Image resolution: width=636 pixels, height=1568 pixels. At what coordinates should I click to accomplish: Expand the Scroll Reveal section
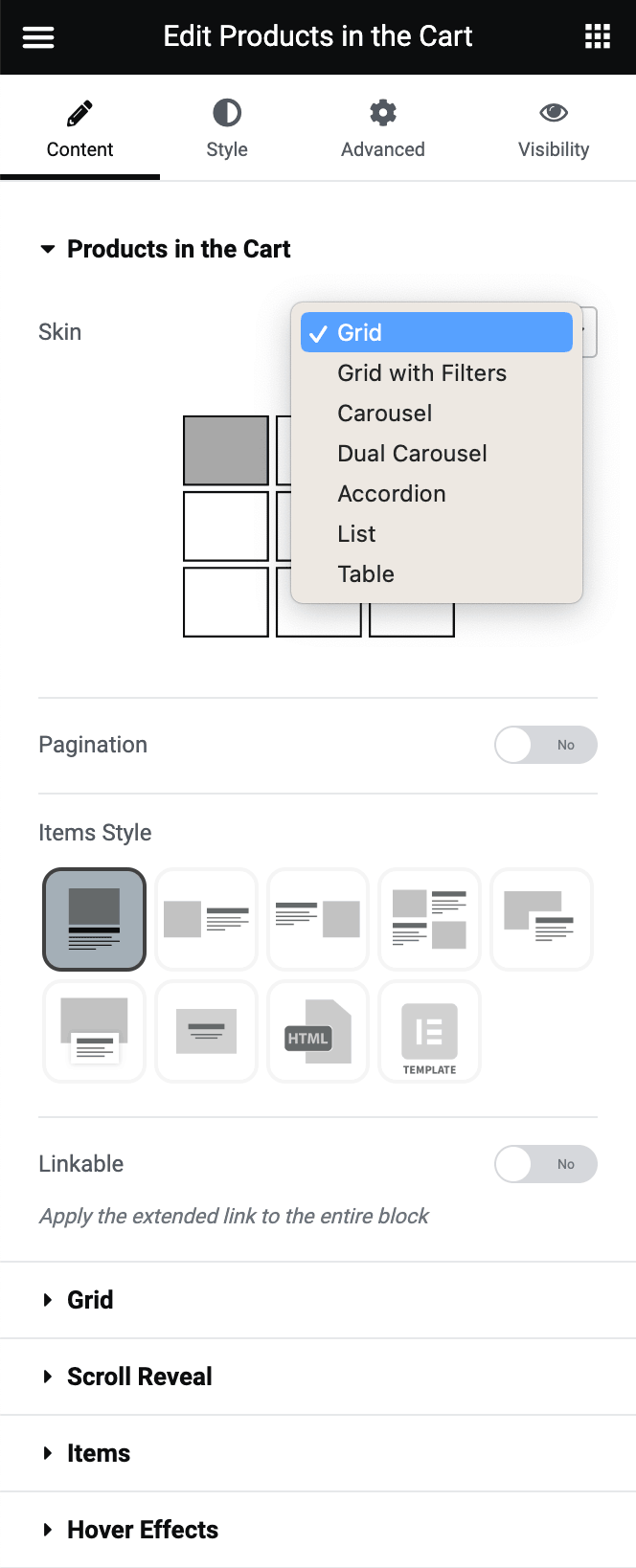(139, 1377)
